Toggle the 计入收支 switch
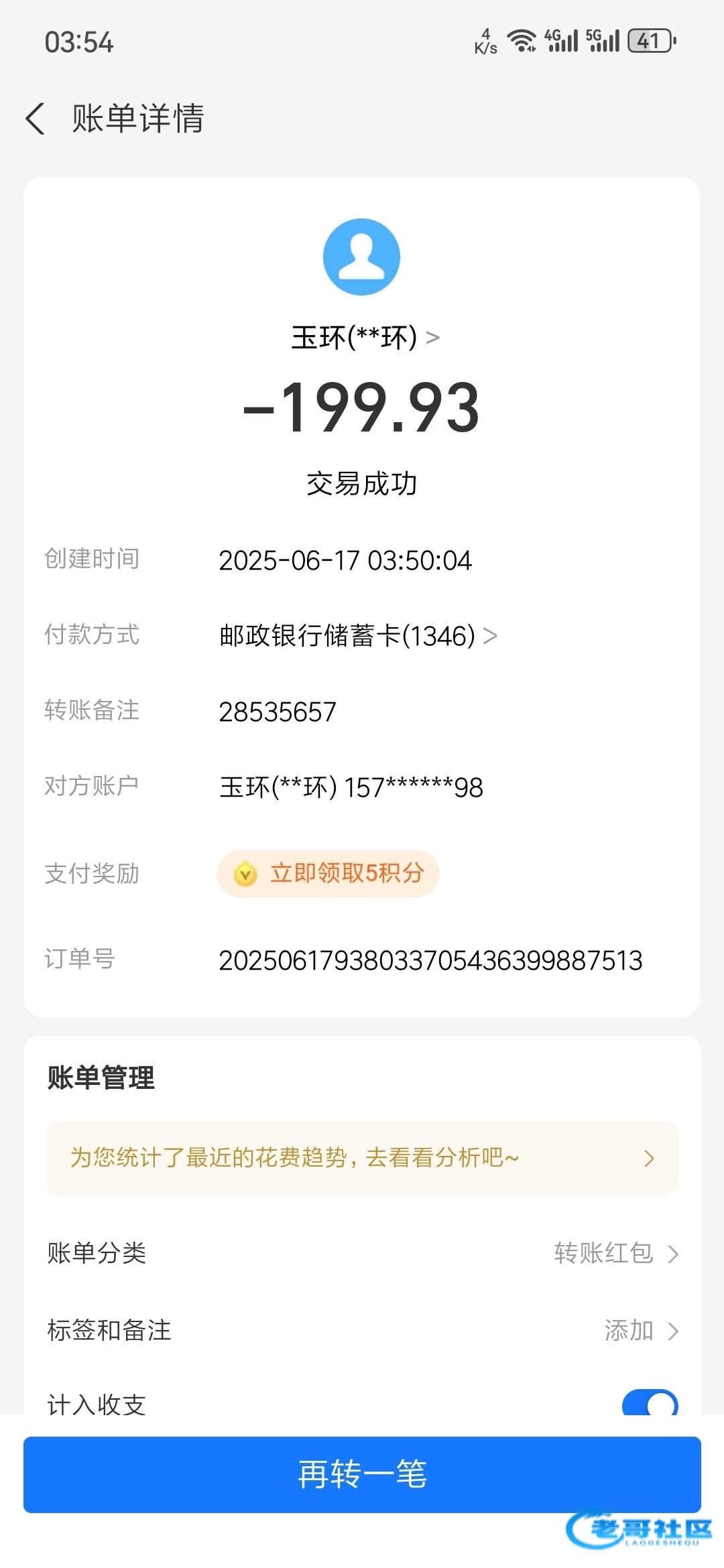 (x=650, y=1404)
